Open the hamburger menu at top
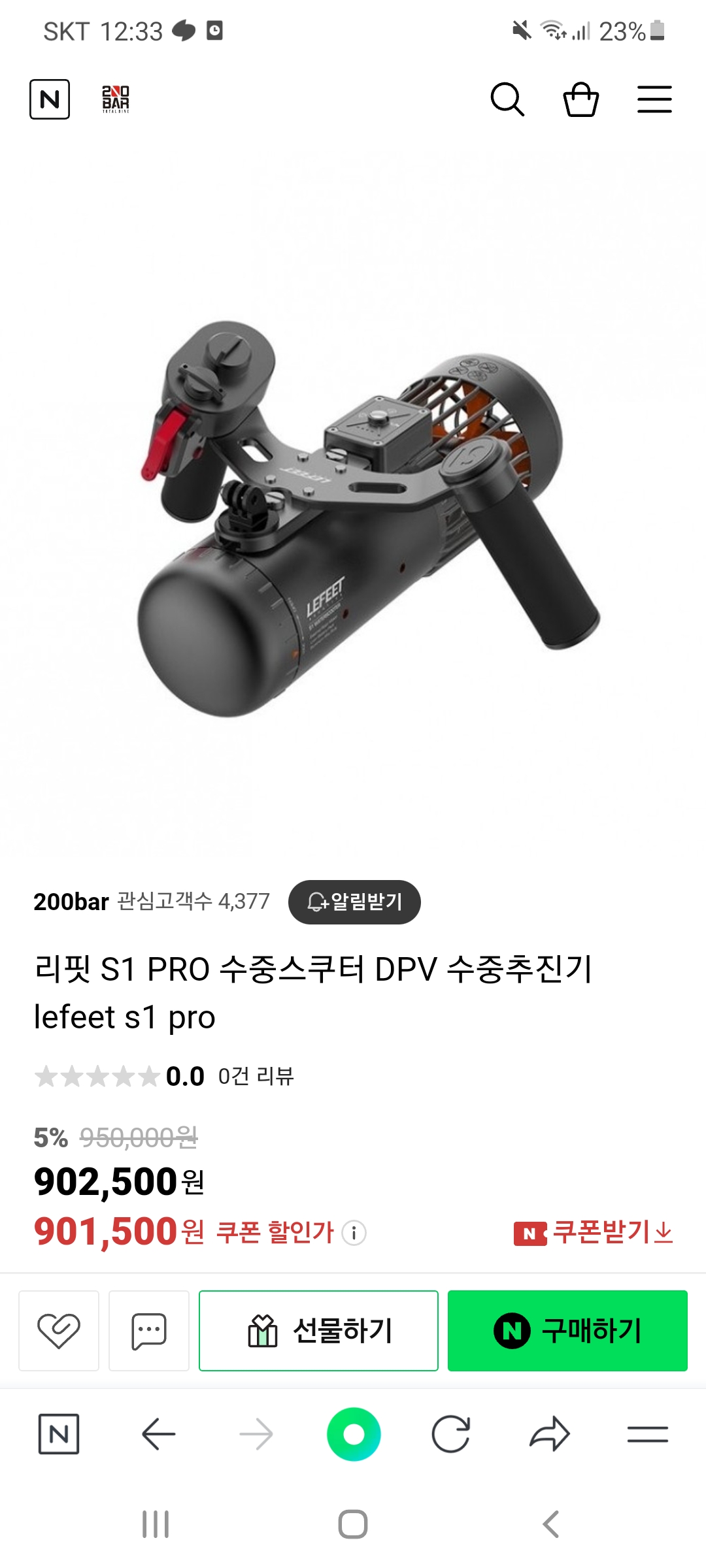The image size is (706, 1568). tap(654, 99)
